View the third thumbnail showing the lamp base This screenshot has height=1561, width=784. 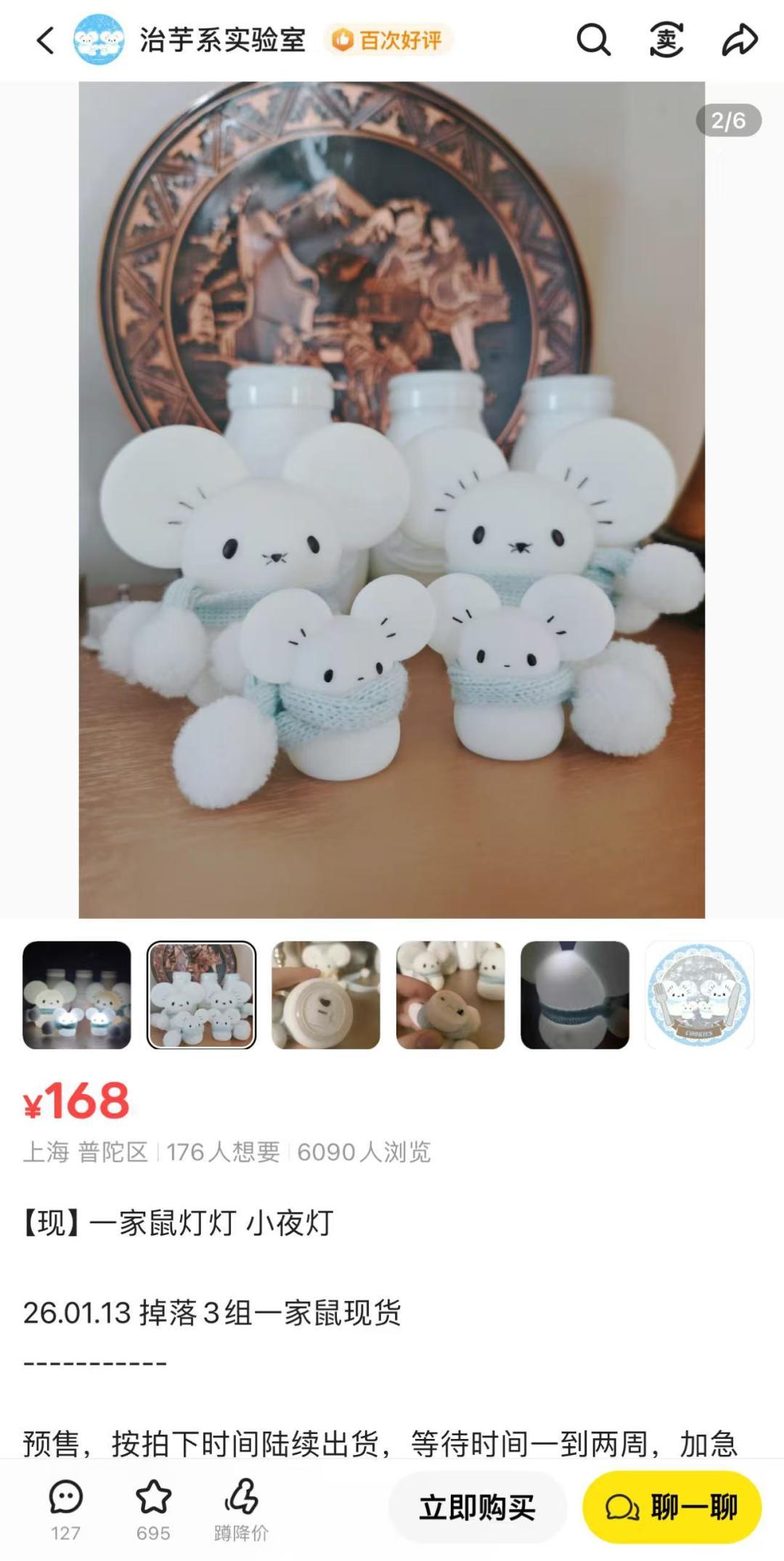(x=326, y=995)
